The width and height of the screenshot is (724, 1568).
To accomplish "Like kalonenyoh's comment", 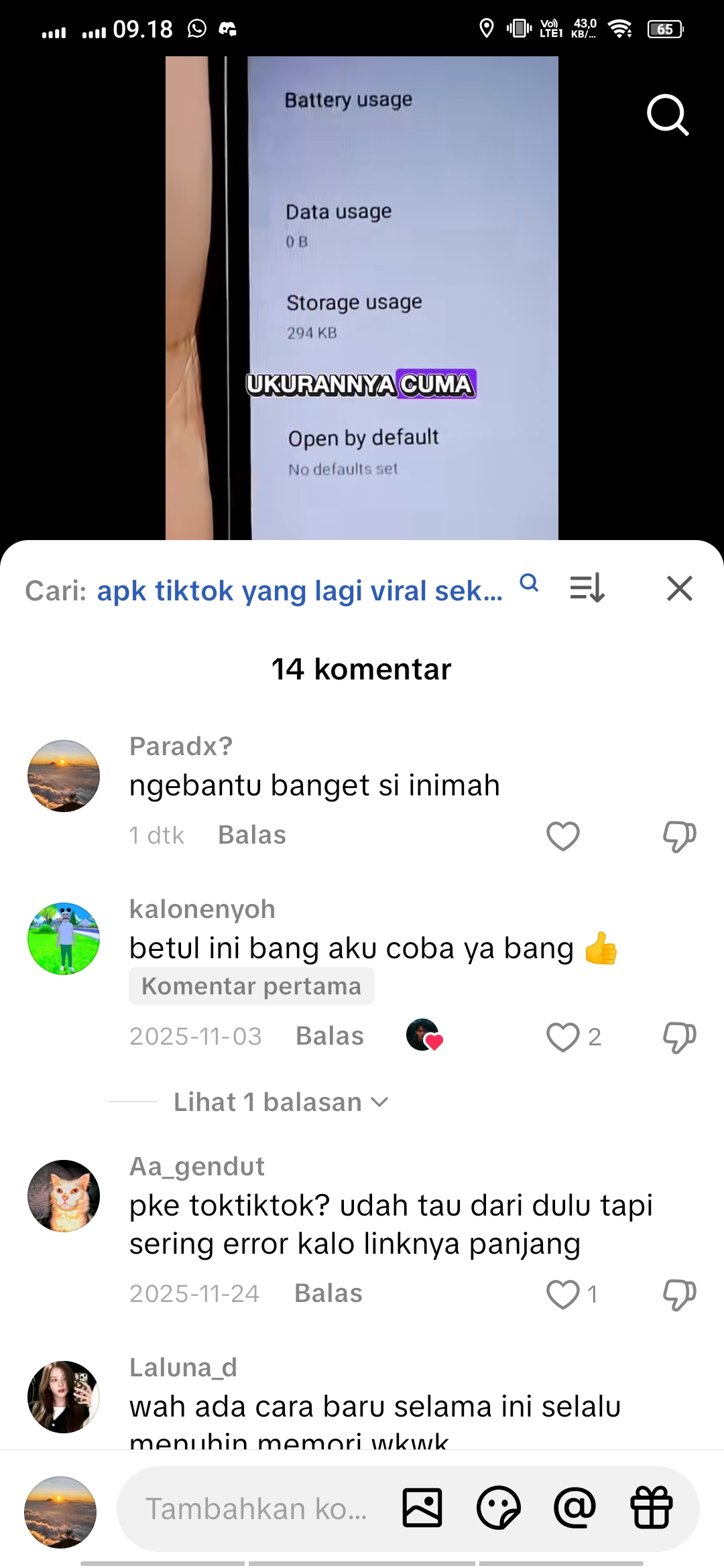I will pos(562,1037).
